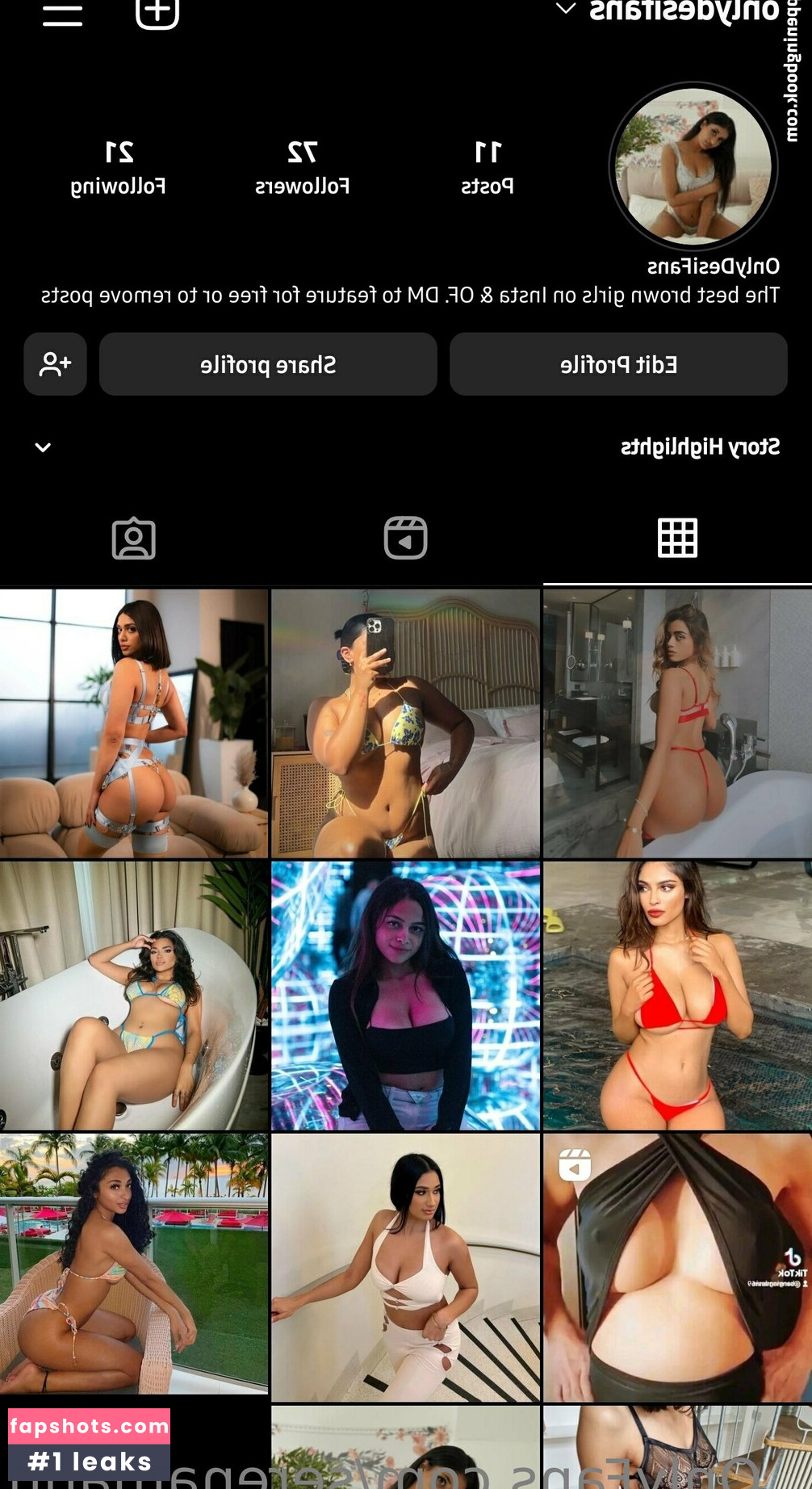Open the post with palm trees
This screenshot has height=1489, width=812.
click(x=134, y=1264)
